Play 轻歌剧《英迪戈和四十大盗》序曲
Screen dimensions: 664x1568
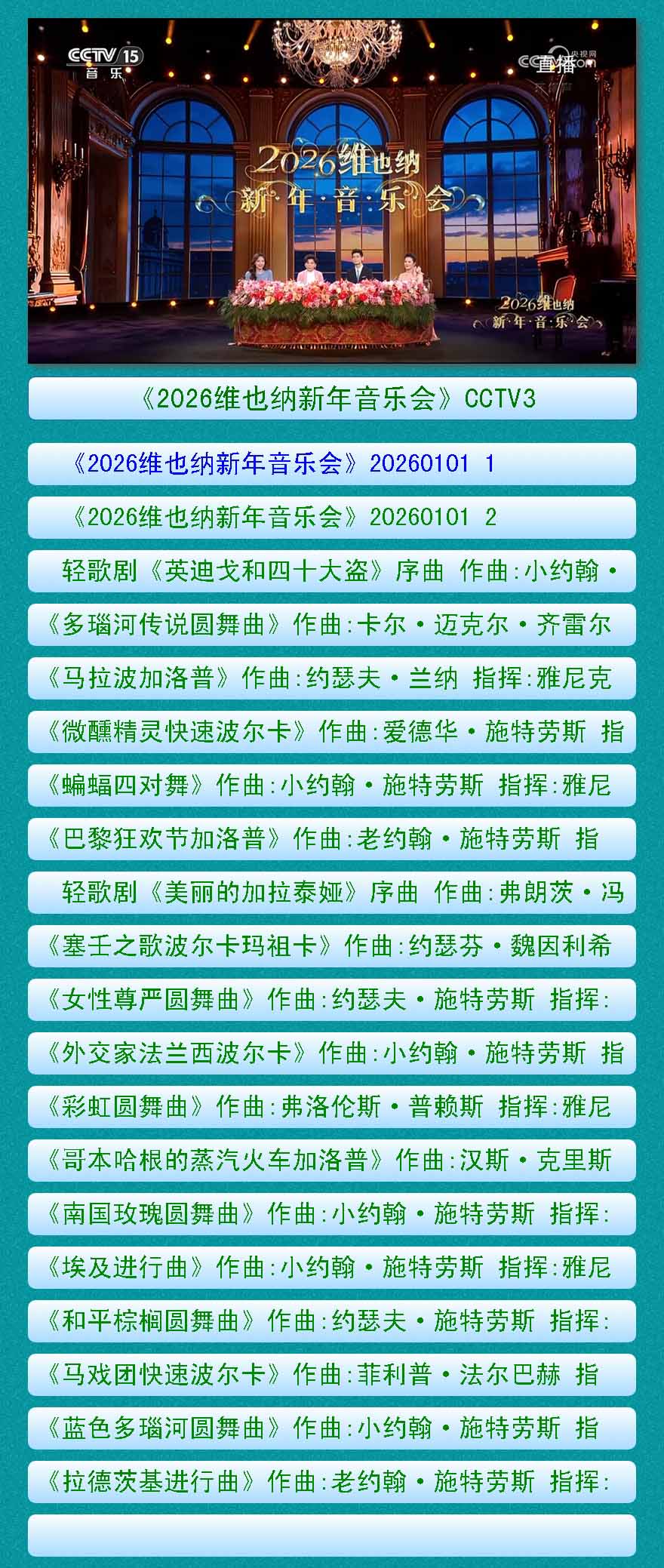[x=332, y=571]
